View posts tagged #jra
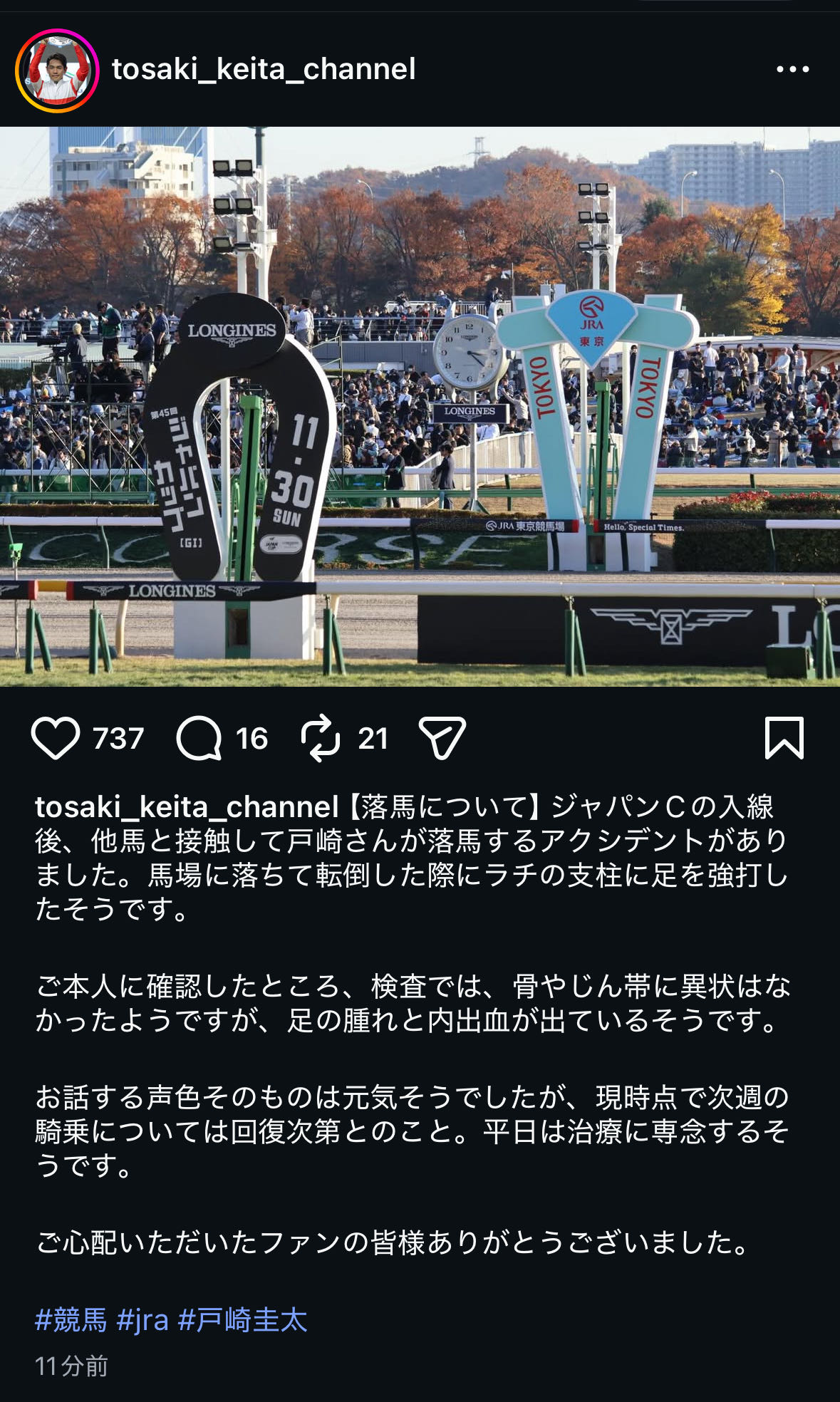The height and width of the screenshot is (1402, 840). 142,1320
